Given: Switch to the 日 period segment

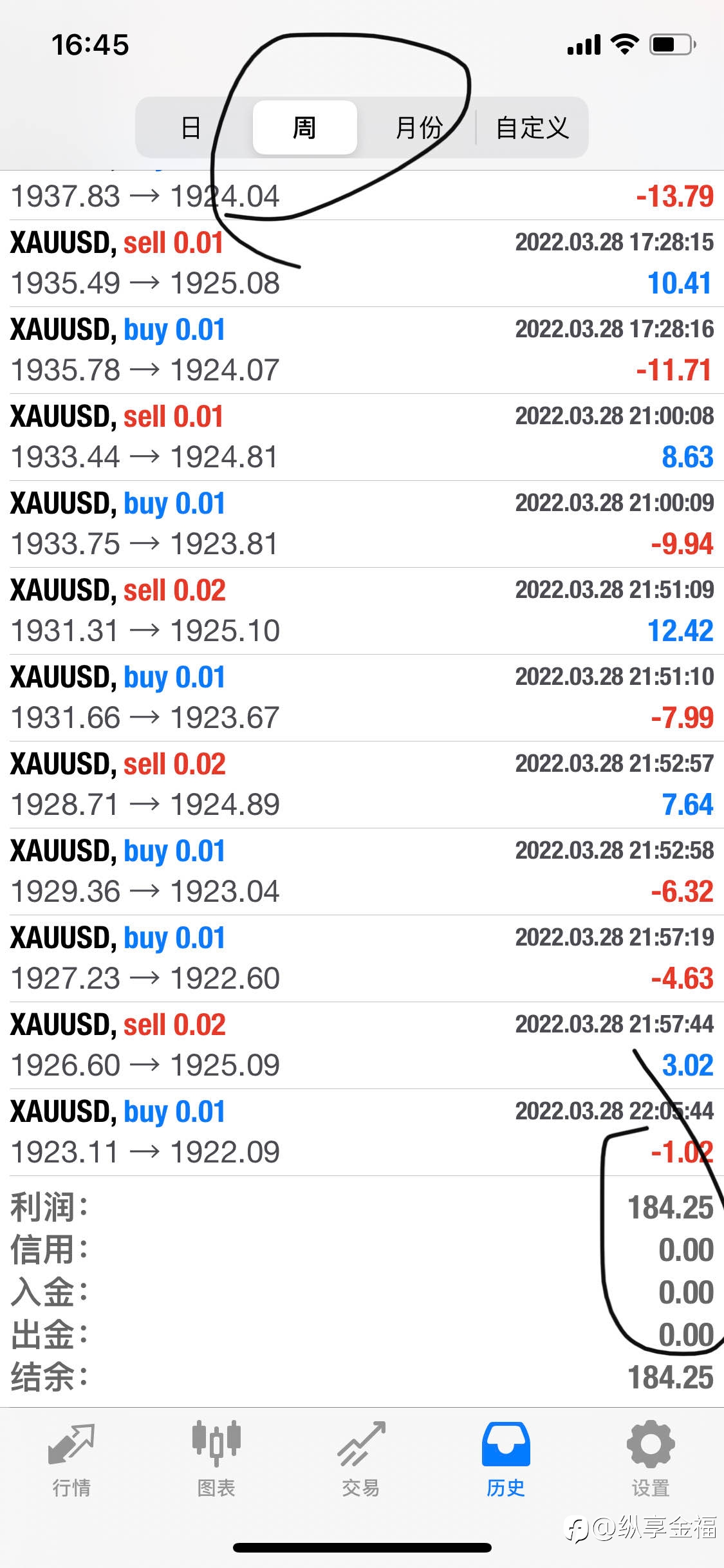Looking at the screenshot, I should [191, 127].
